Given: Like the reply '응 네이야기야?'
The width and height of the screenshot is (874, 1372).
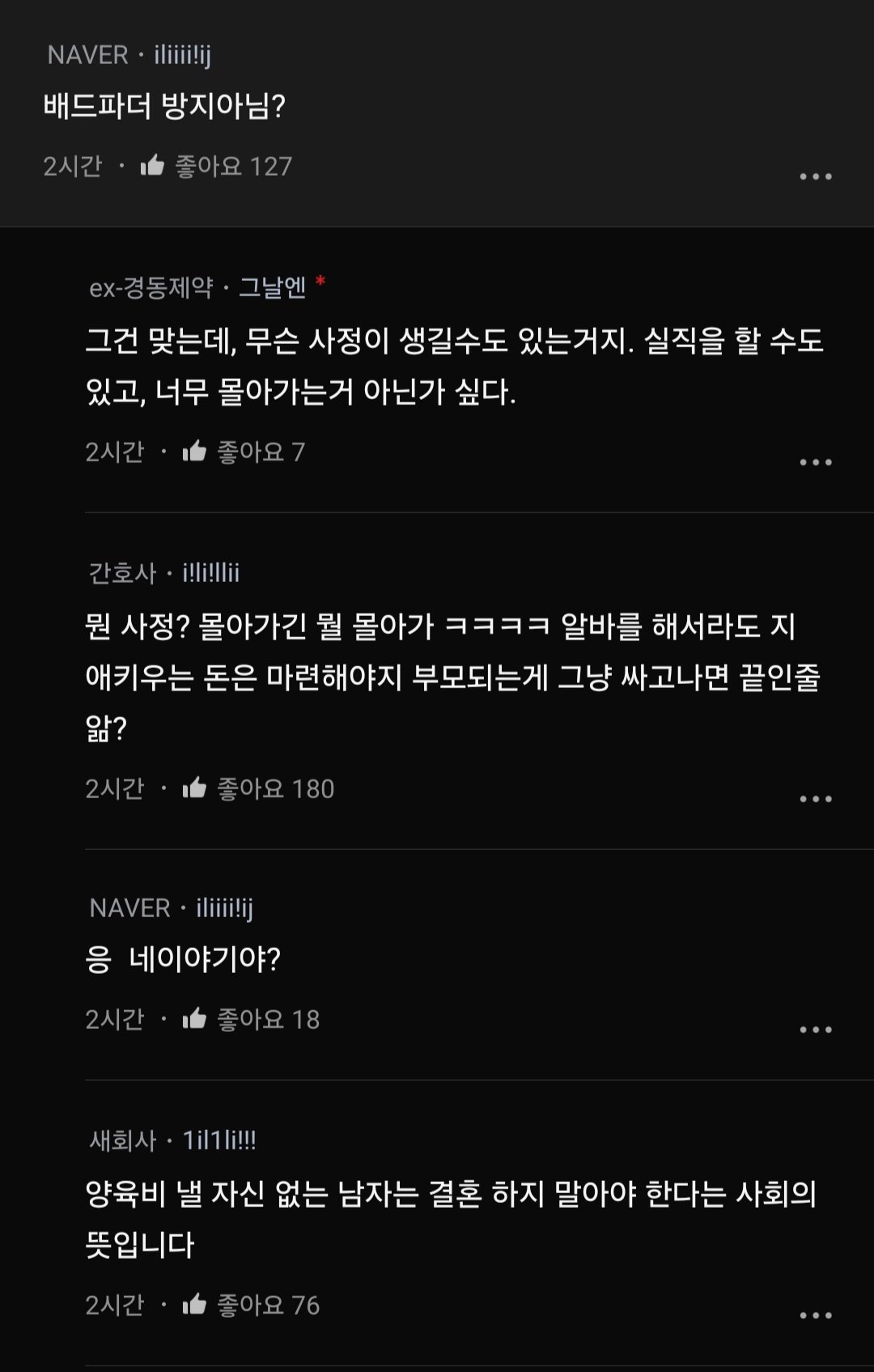Looking at the screenshot, I should (x=195, y=1019).
